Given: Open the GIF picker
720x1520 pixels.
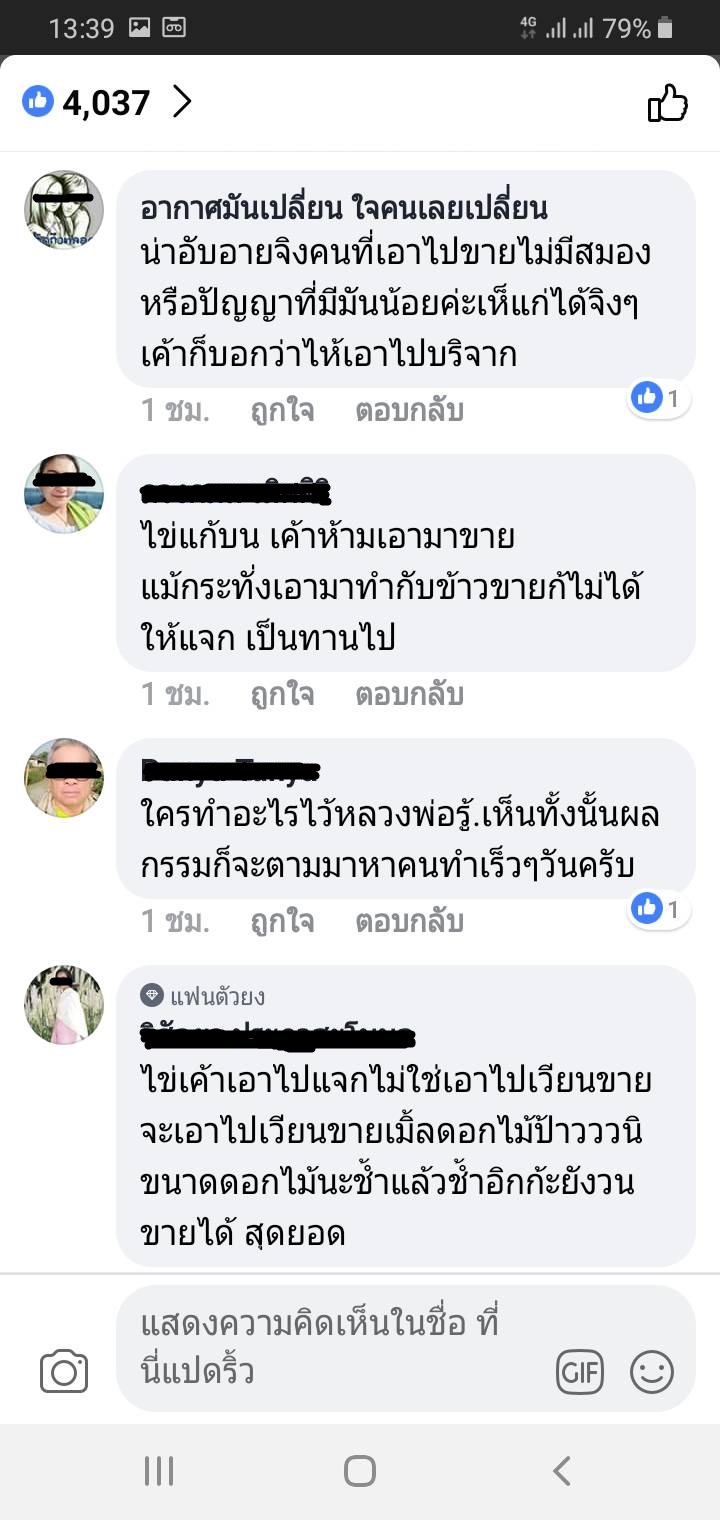Looking at the screenshot, I should 580,1372.
